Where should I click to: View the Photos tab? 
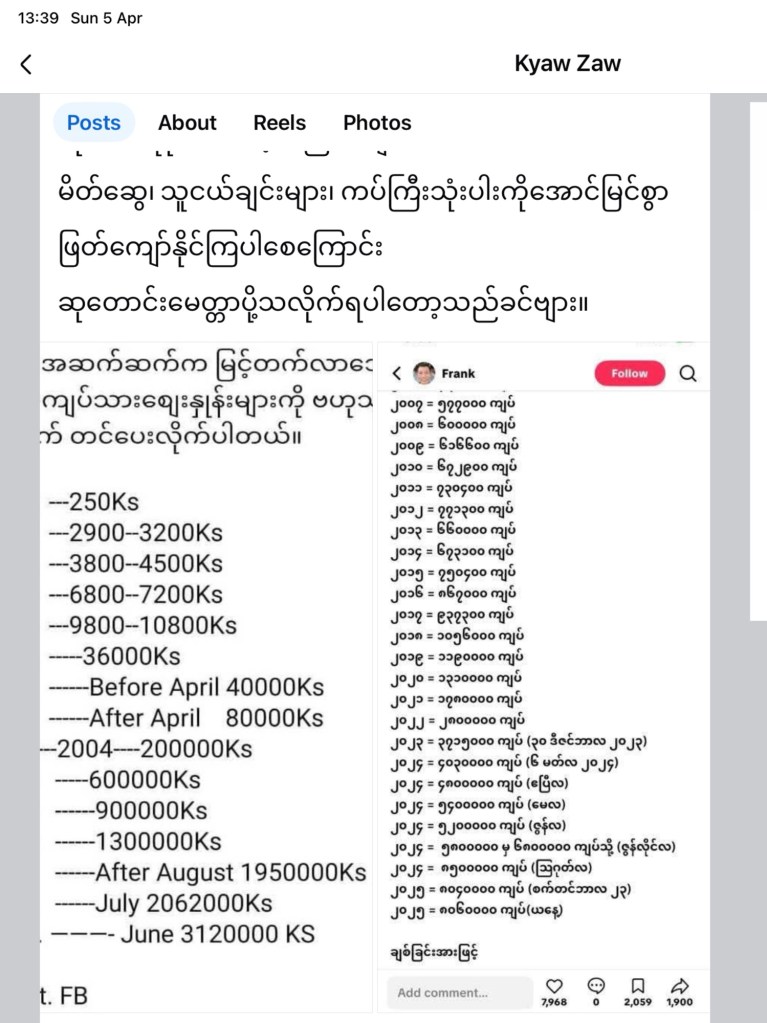coord(377,123)
